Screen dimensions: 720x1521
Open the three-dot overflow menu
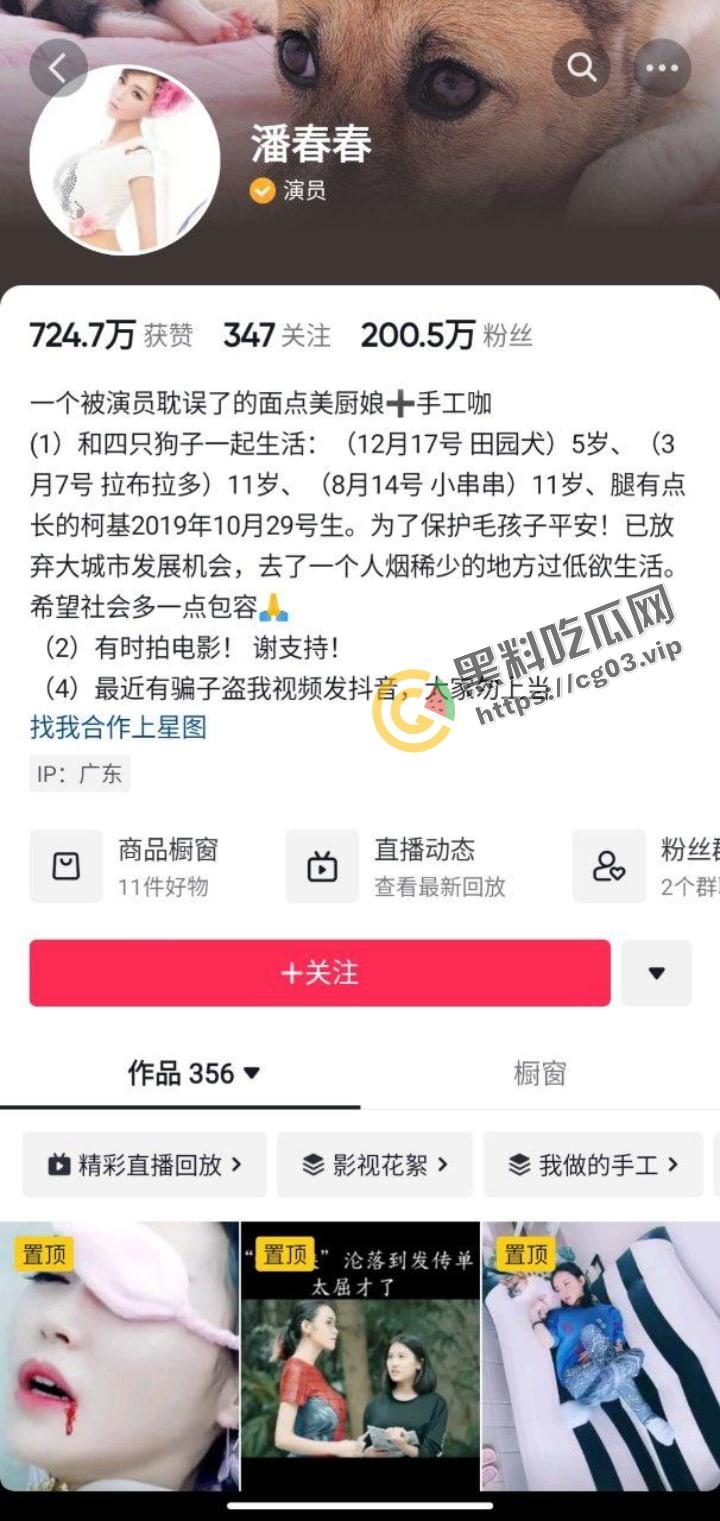point(661,68)
